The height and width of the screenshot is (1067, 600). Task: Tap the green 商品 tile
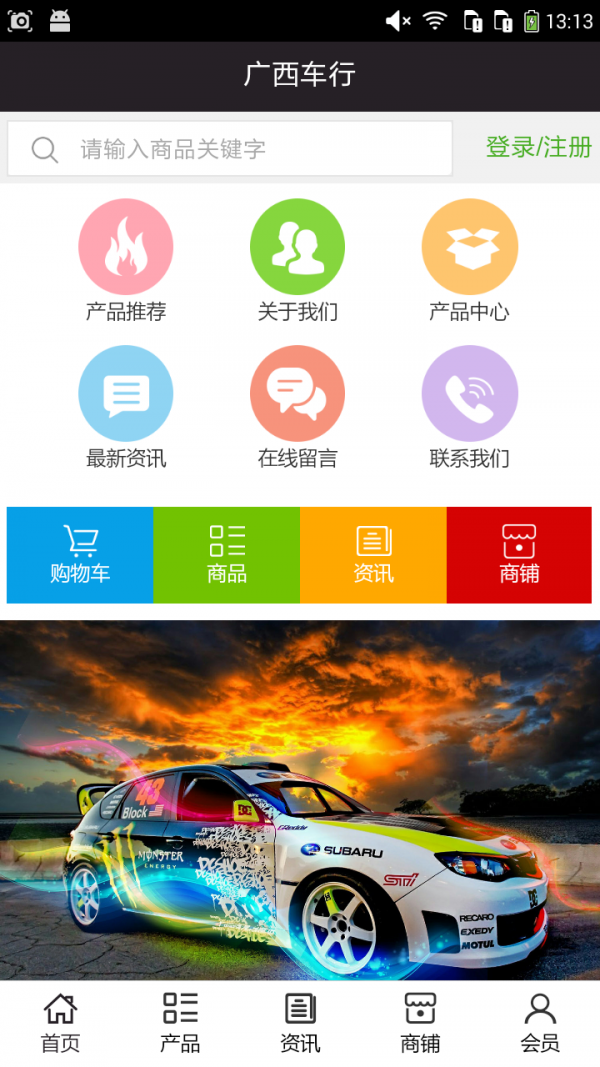pyautogui.click(x=227, y=555)
